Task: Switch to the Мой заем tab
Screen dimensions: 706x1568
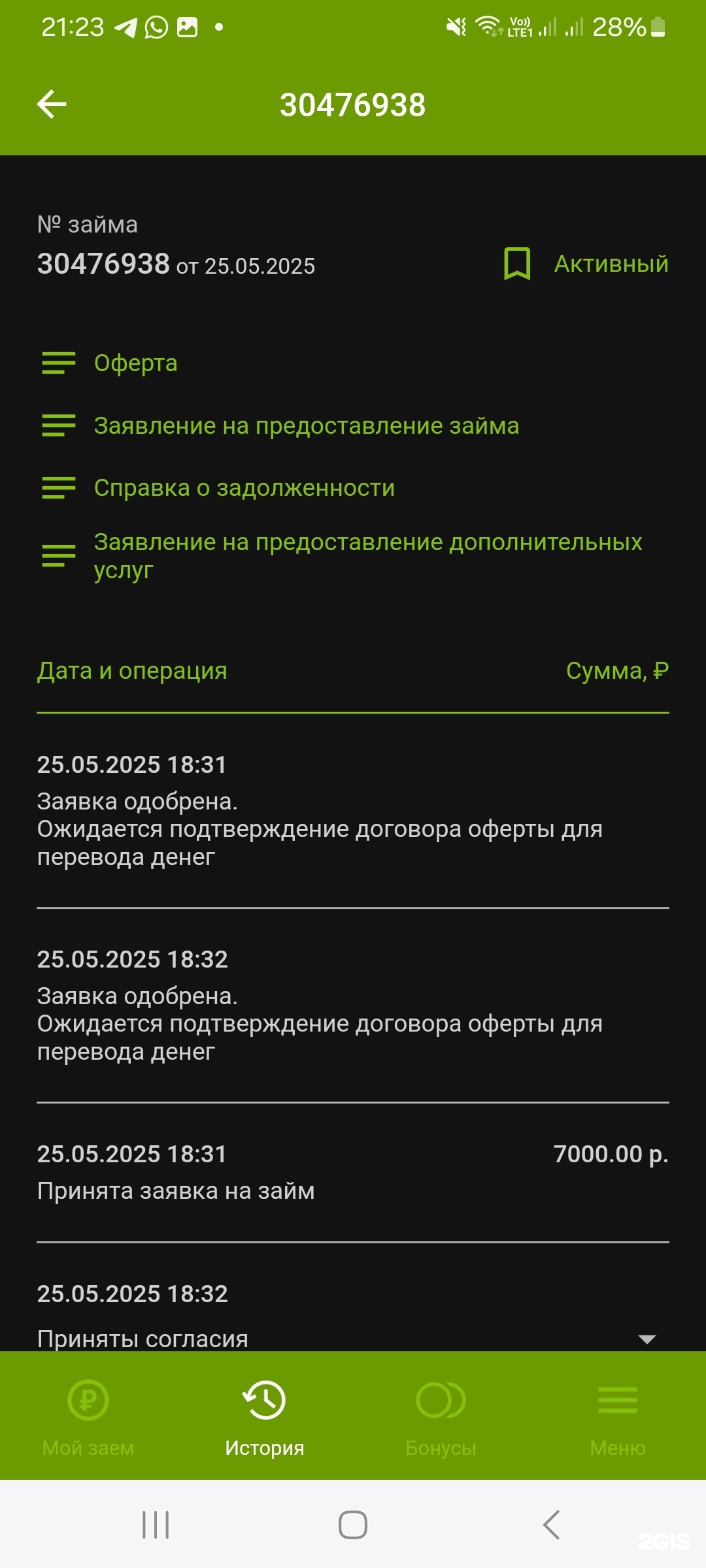Action: [x=88, y=1414]
